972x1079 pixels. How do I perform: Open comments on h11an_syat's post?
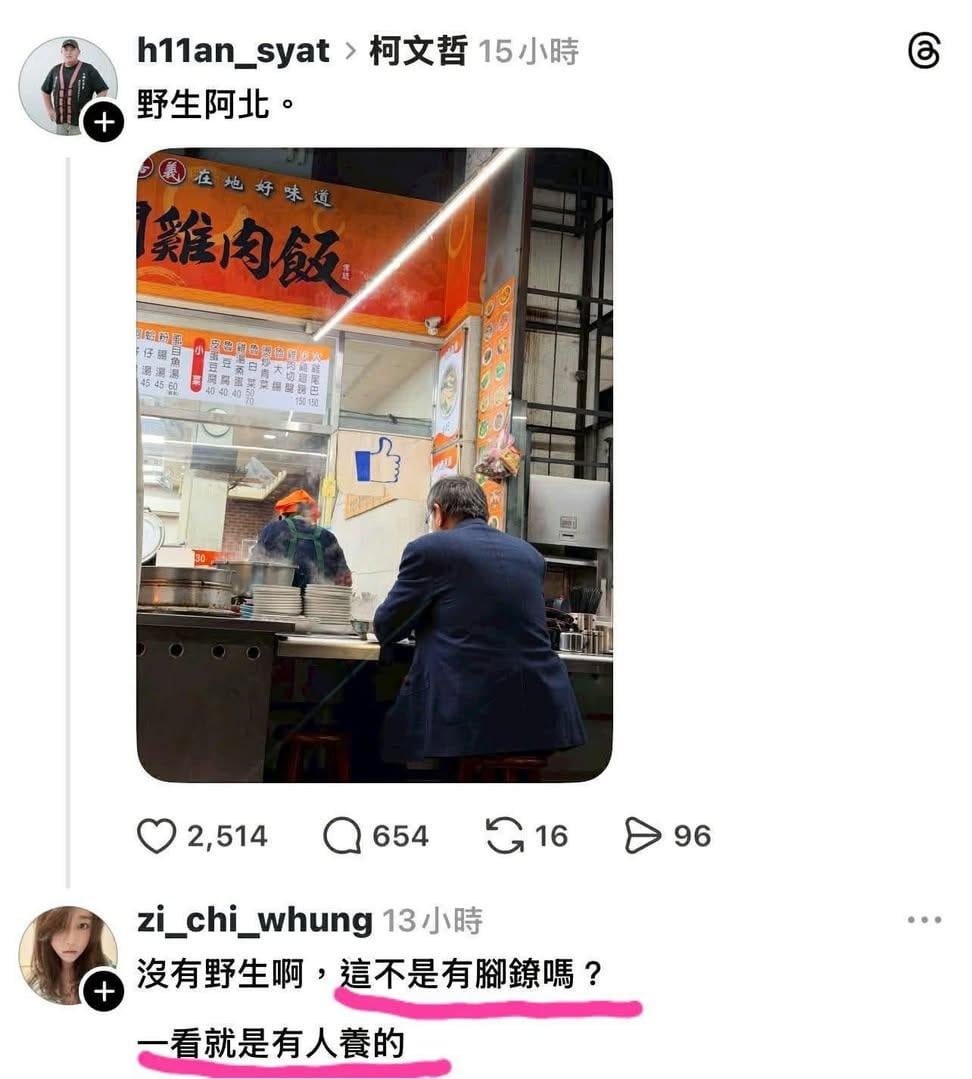[x=342, y=836]
